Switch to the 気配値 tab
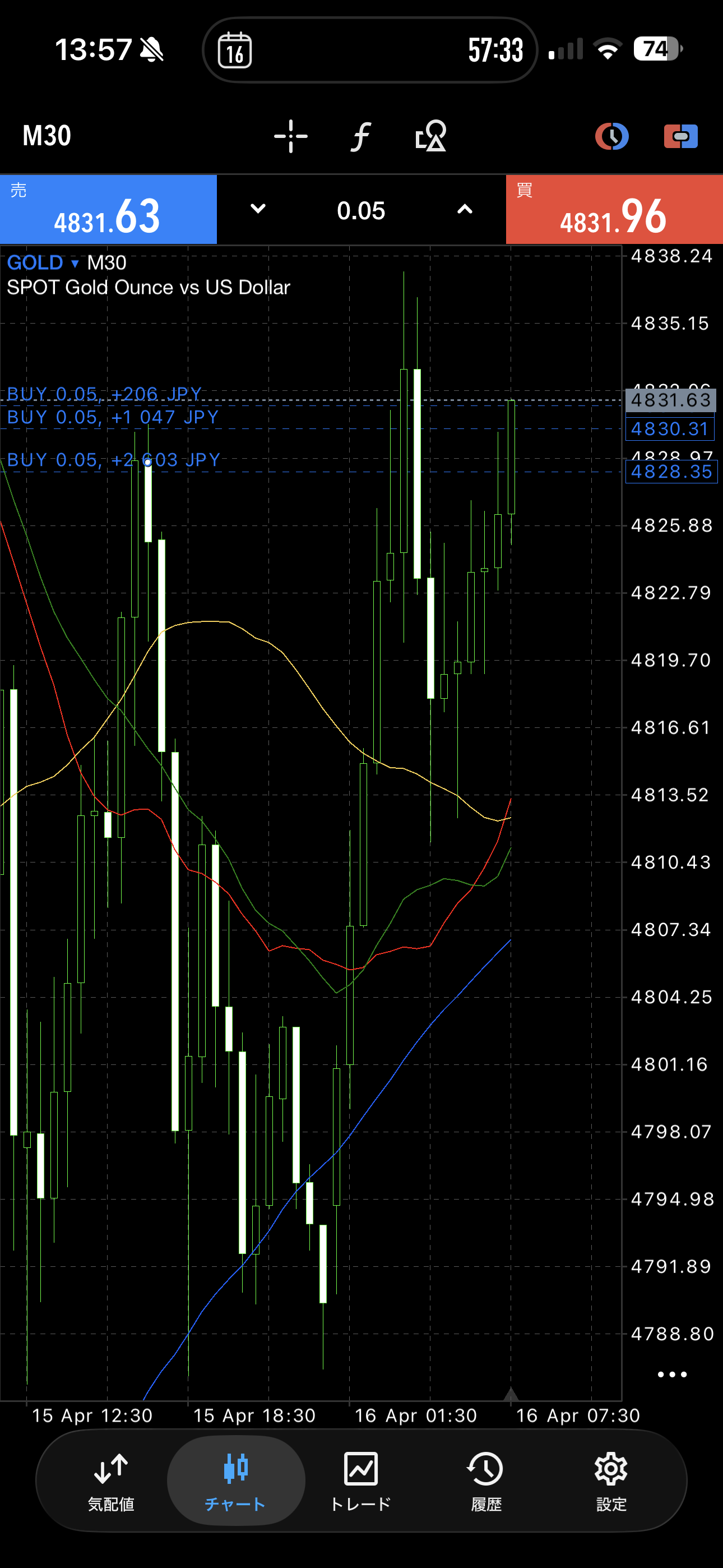 (x=111, y=1481)
